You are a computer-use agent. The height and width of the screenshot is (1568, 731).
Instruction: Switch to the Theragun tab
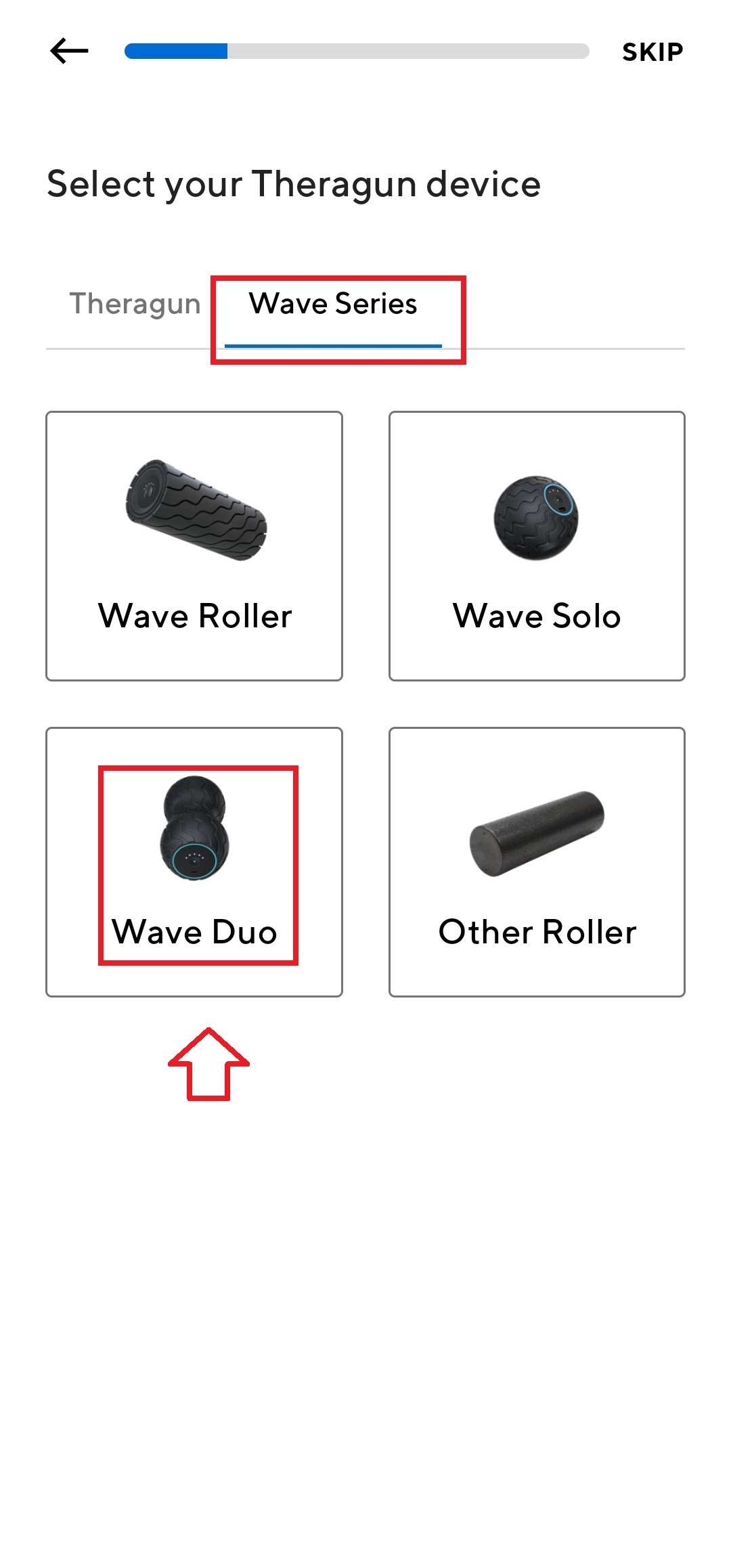tap(135, 304)
